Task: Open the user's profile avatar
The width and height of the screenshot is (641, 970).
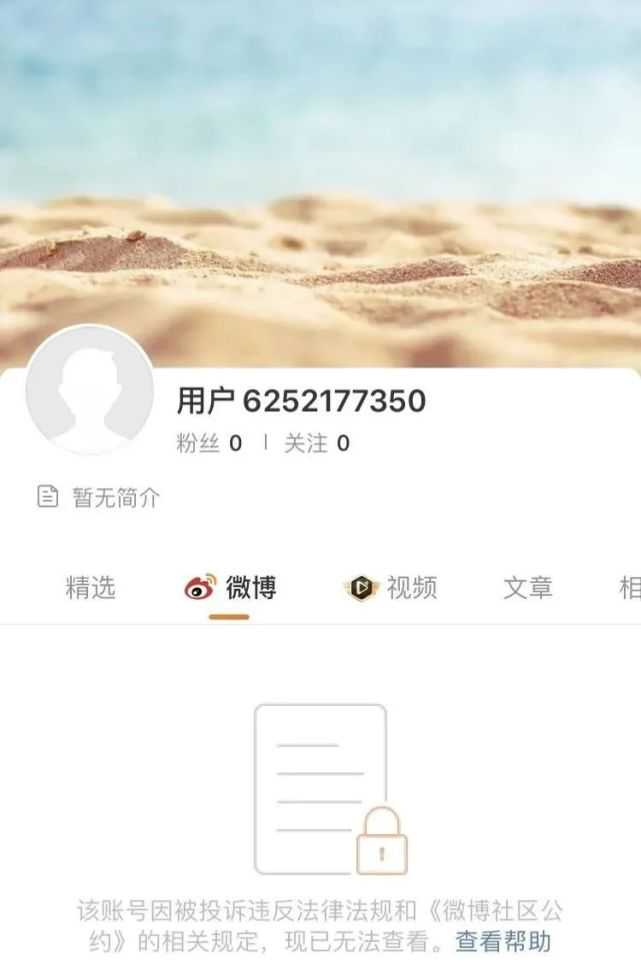Action: [89, 391]
